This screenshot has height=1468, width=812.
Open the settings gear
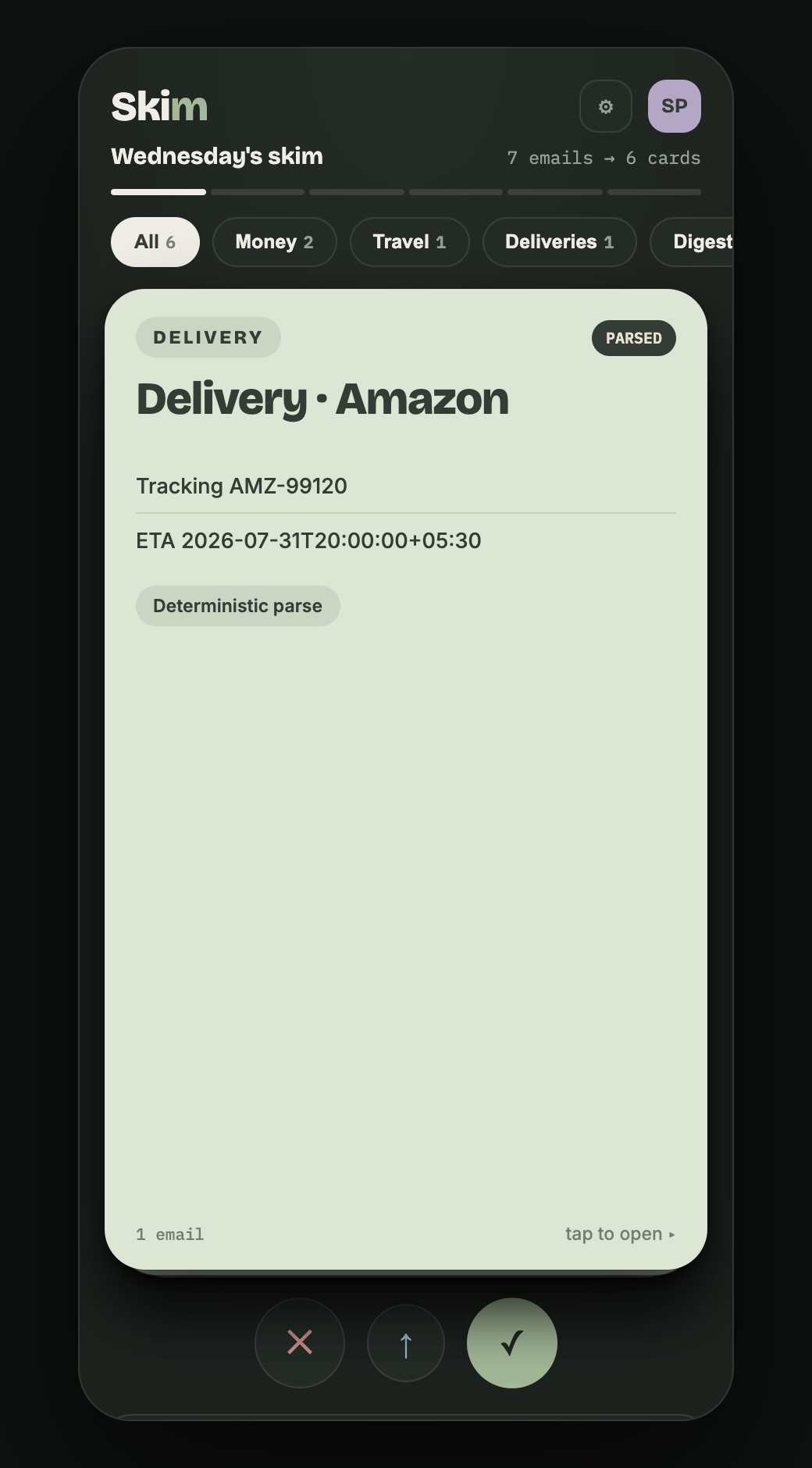coord(606,106)
